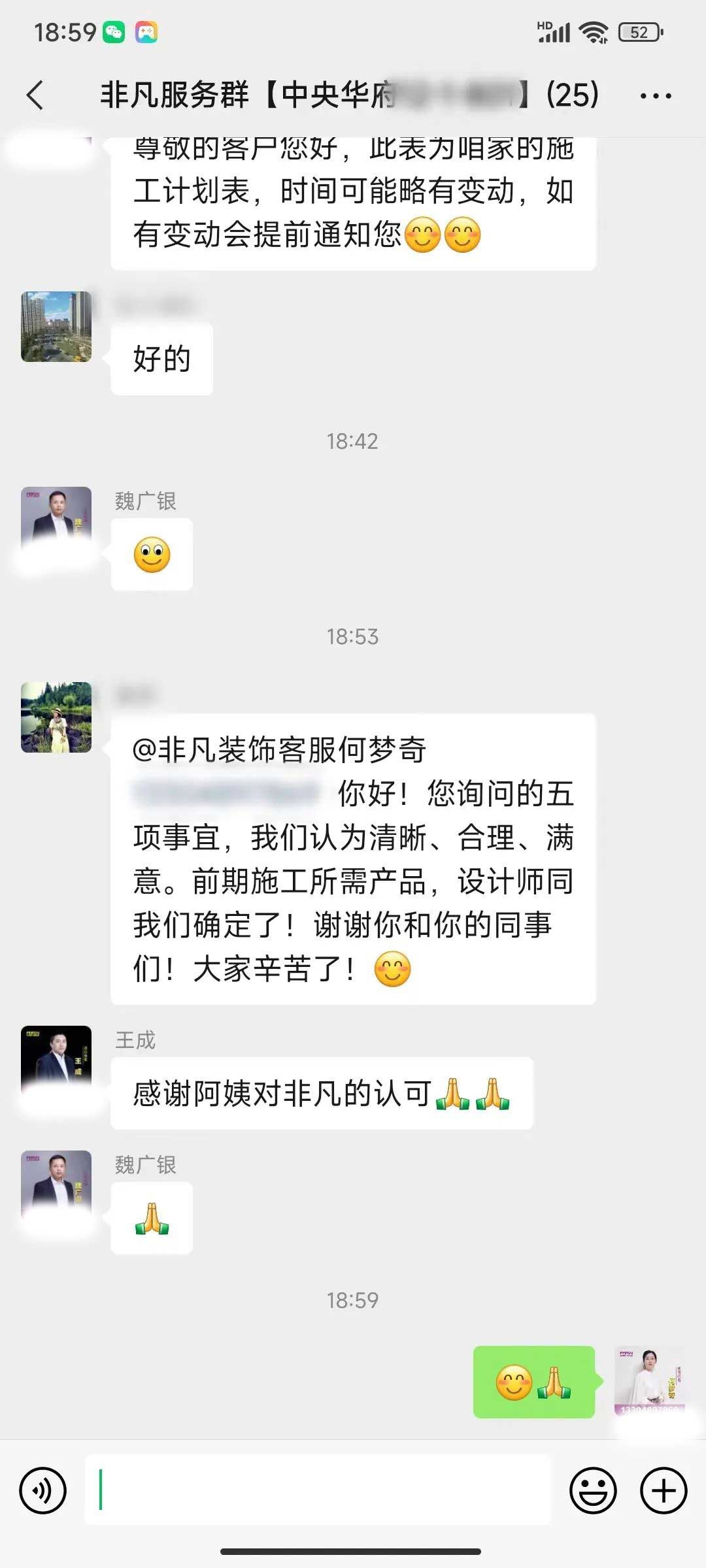
Task: Open the group chat overflow menu
Action: pyautogui.click(x=655, y=96)
